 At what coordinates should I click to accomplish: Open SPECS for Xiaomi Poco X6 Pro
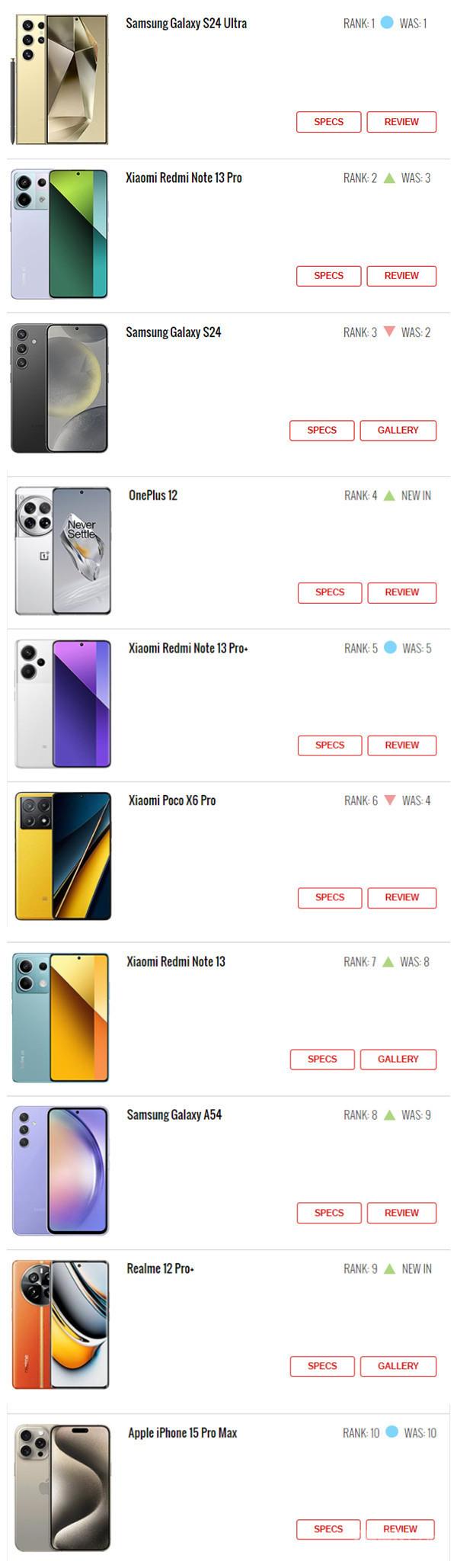pos(329,898)
